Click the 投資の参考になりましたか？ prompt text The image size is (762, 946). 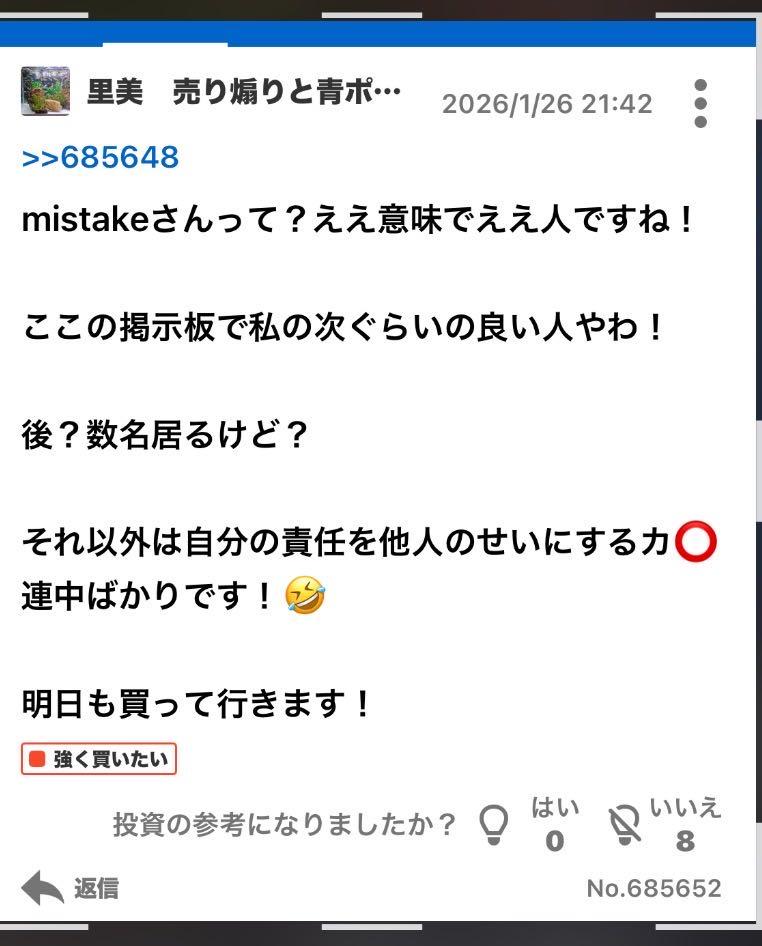(285, 822)
